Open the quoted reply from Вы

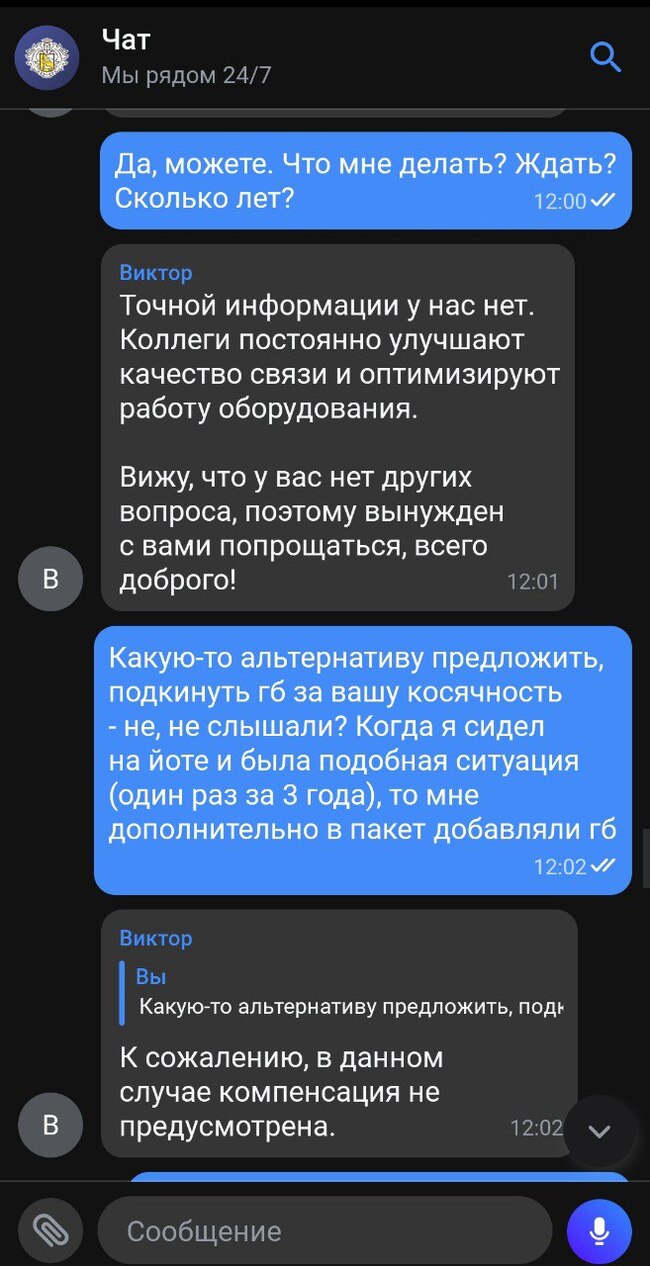[x=345, y=993]
